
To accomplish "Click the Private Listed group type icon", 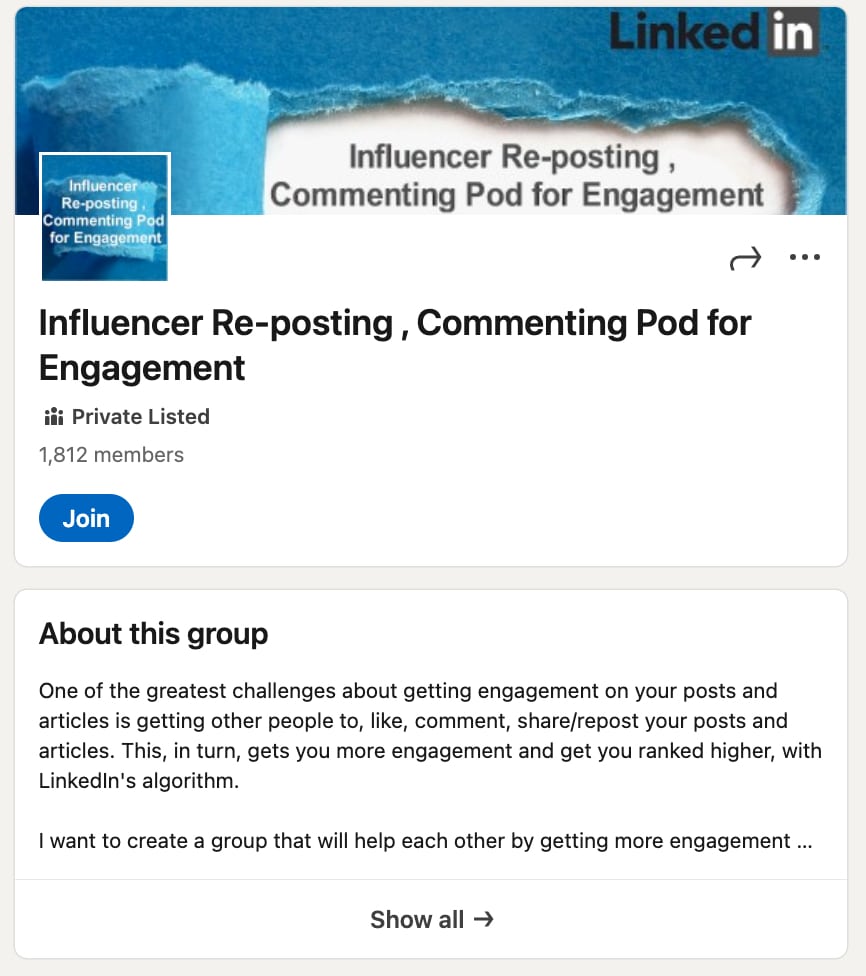I will coord(53,417).
